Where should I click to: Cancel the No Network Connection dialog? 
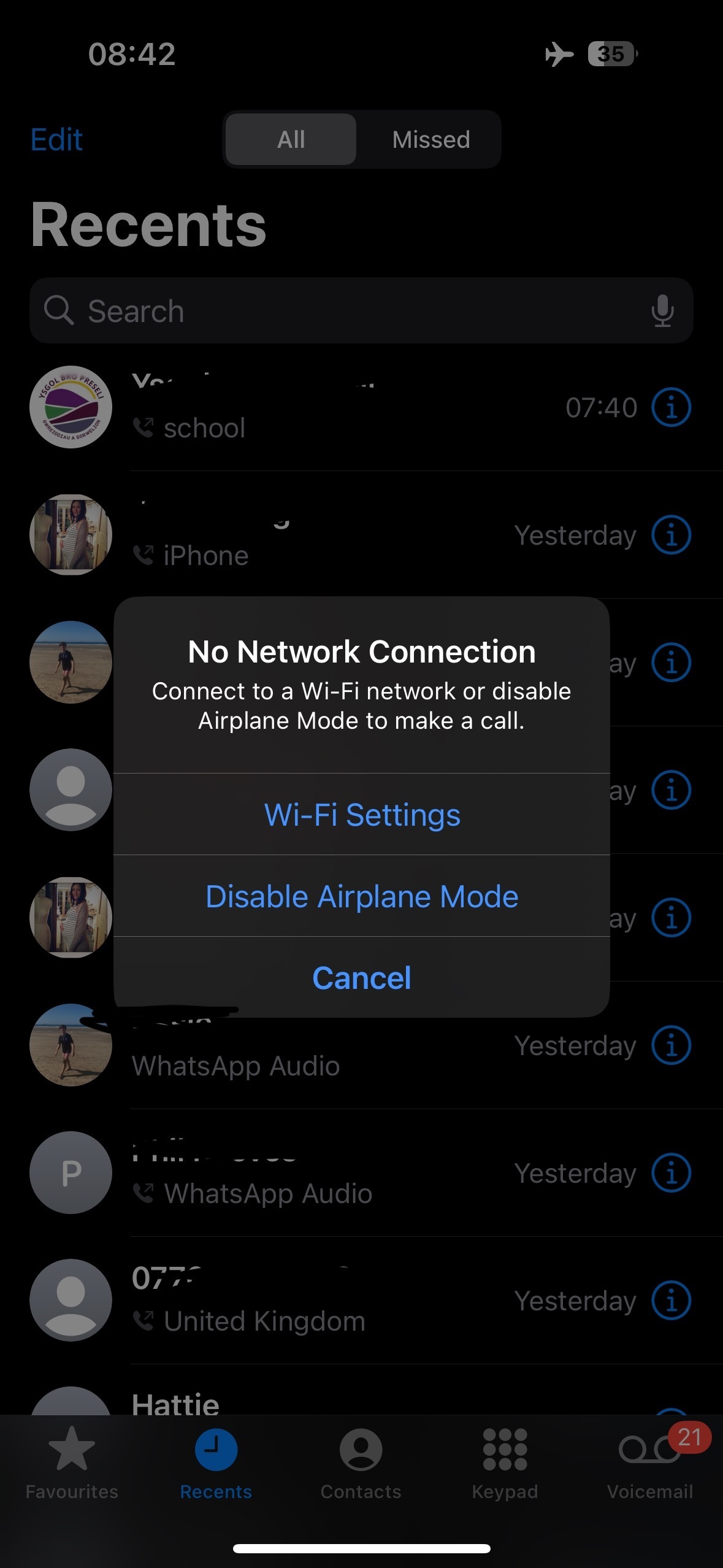pos(362,977)
